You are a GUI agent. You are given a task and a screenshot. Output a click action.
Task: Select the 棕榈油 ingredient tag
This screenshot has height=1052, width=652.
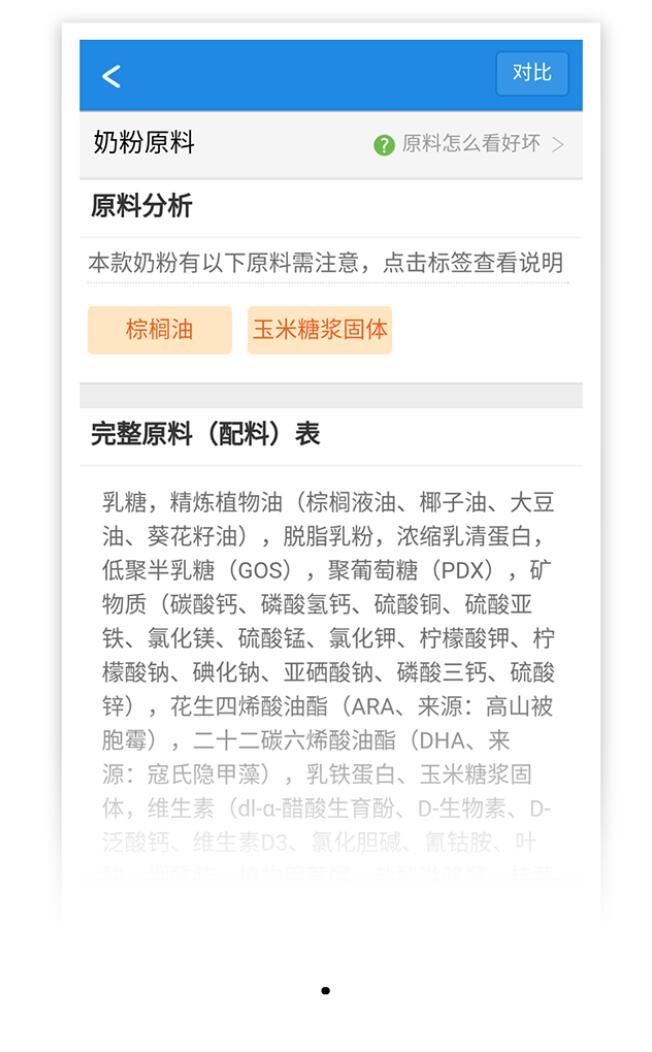(159, 330)
